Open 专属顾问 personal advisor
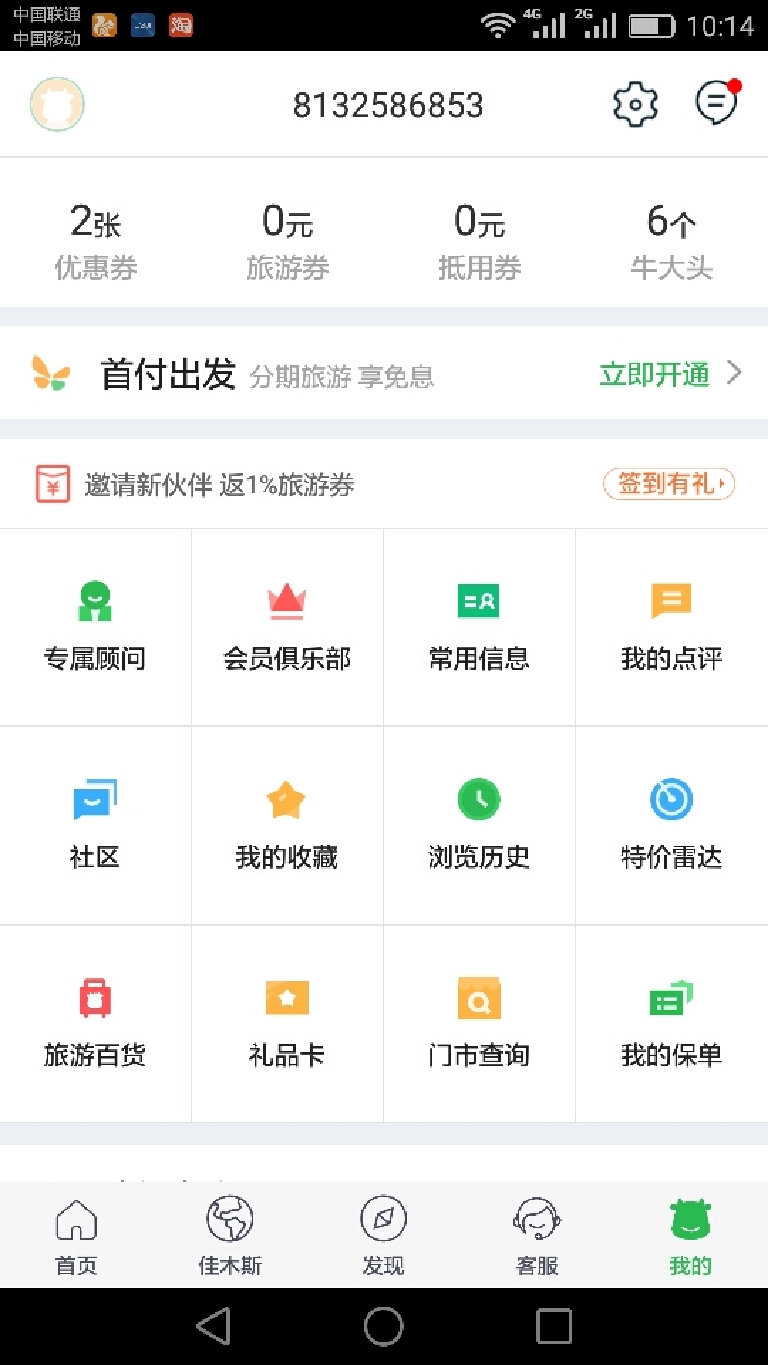The image size is (768, 1365). 95,627
